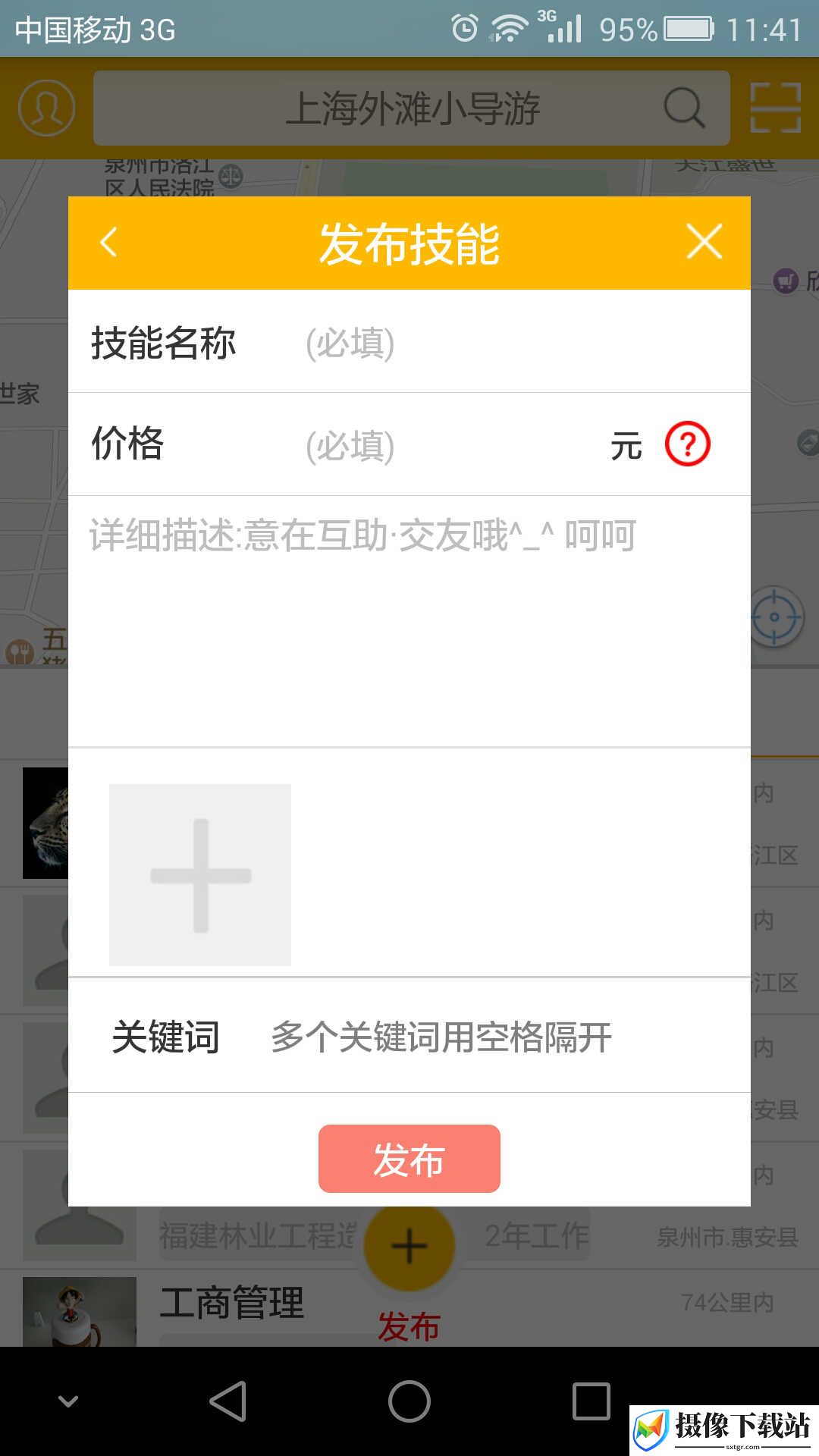
Task: Close the 发布技能 dialog
Action: [704, 242]
